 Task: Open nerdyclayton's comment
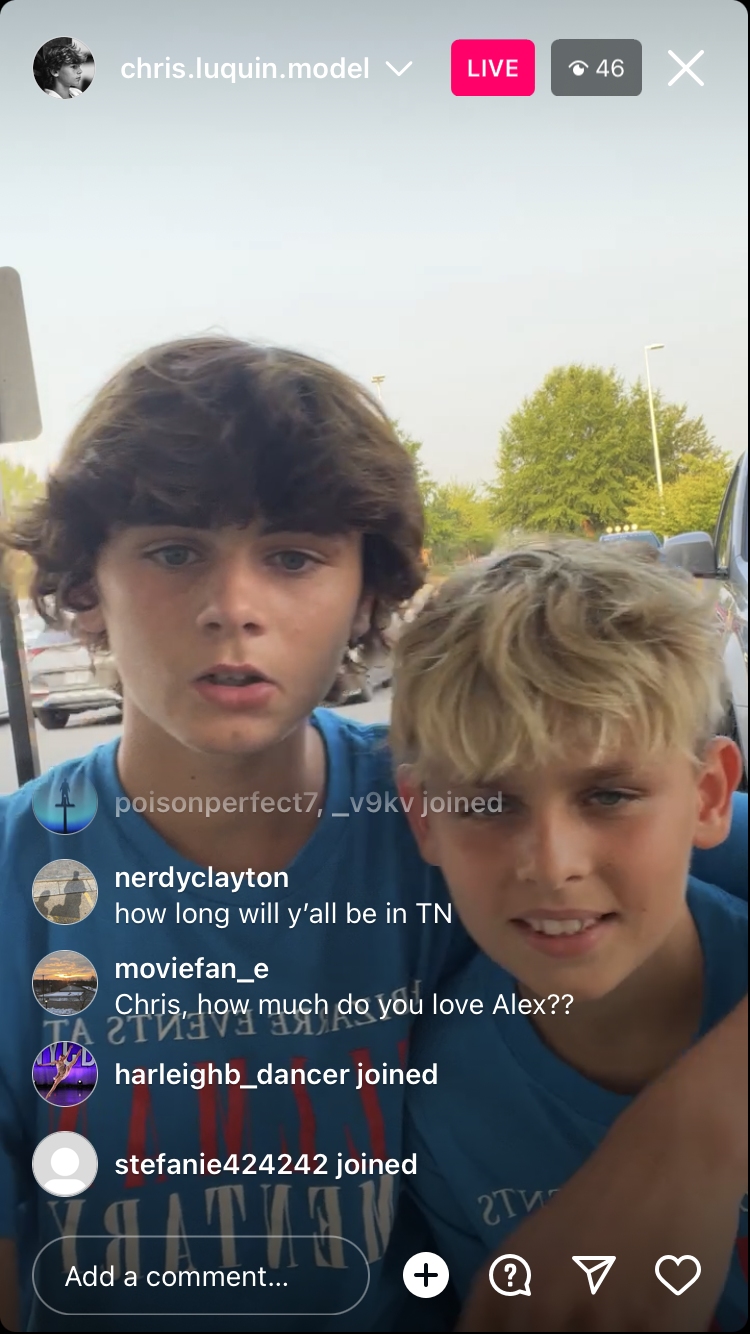(284, 895)
